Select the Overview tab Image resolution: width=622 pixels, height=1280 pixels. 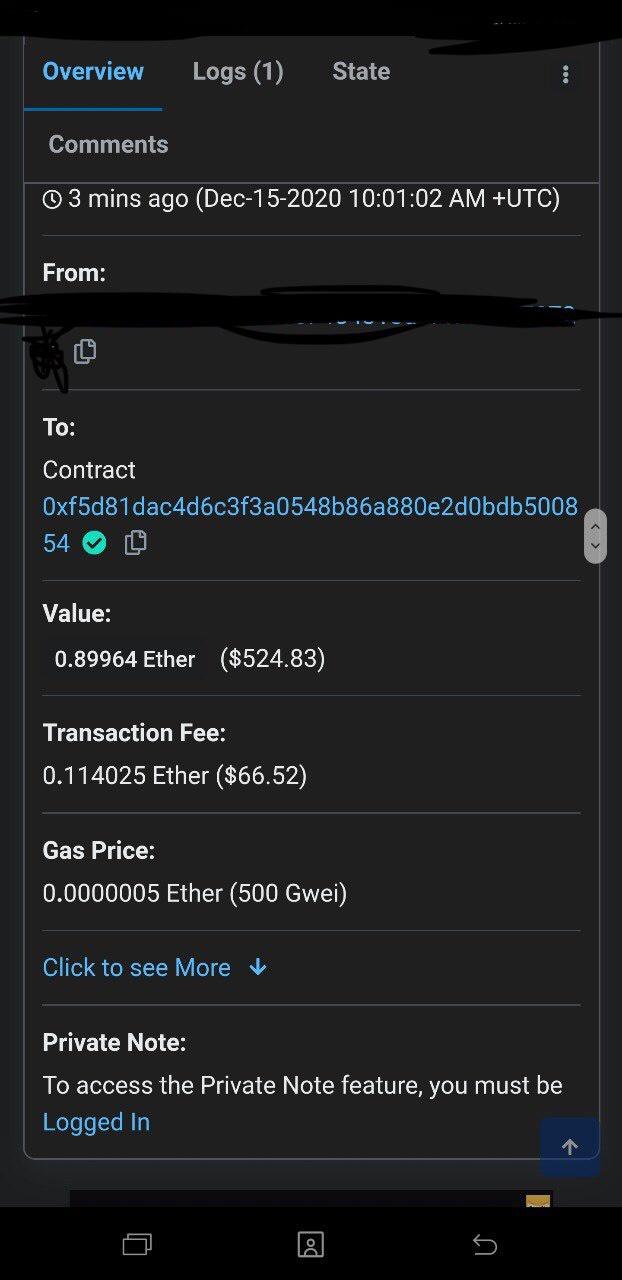(x=93, y=72)
